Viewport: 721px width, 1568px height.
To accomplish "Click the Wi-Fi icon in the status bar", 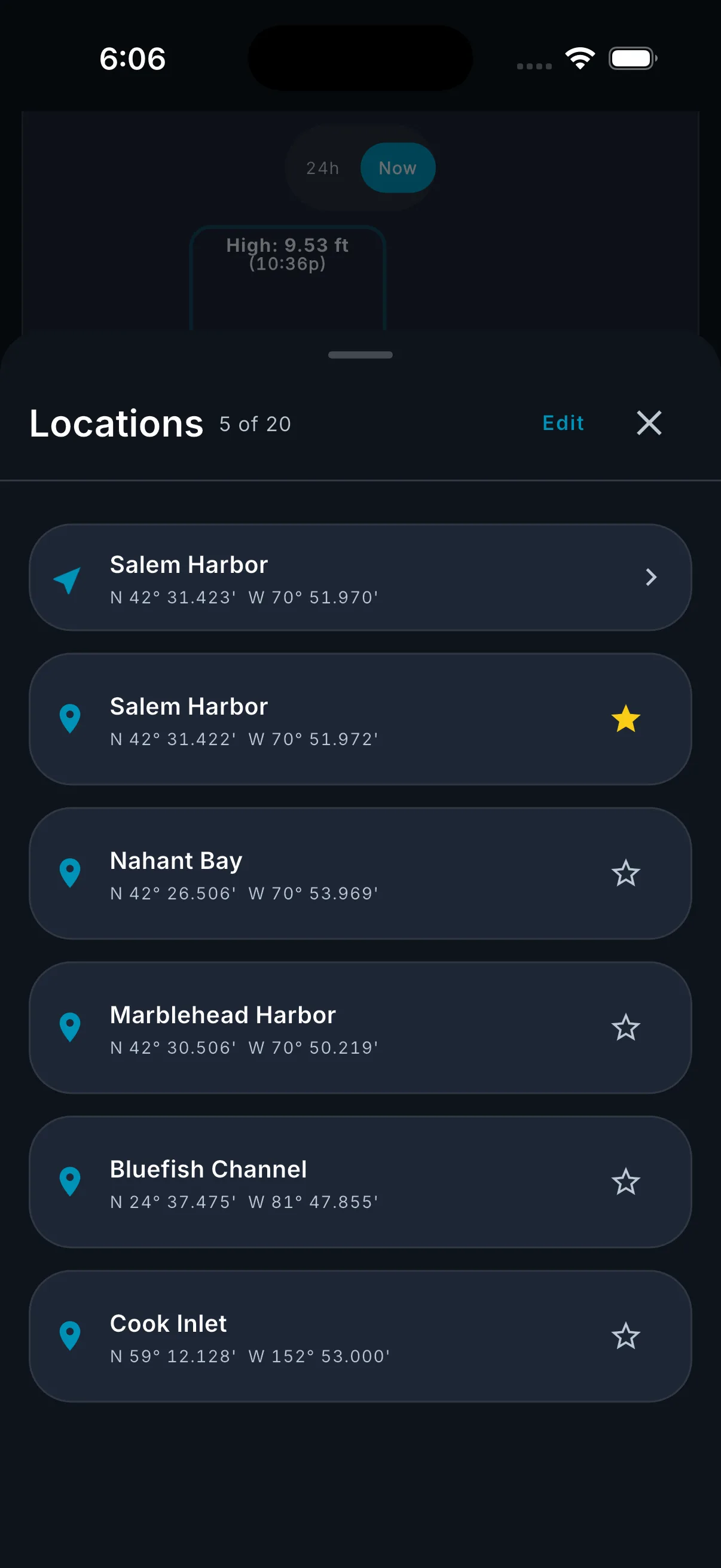I will click(578, 57).
